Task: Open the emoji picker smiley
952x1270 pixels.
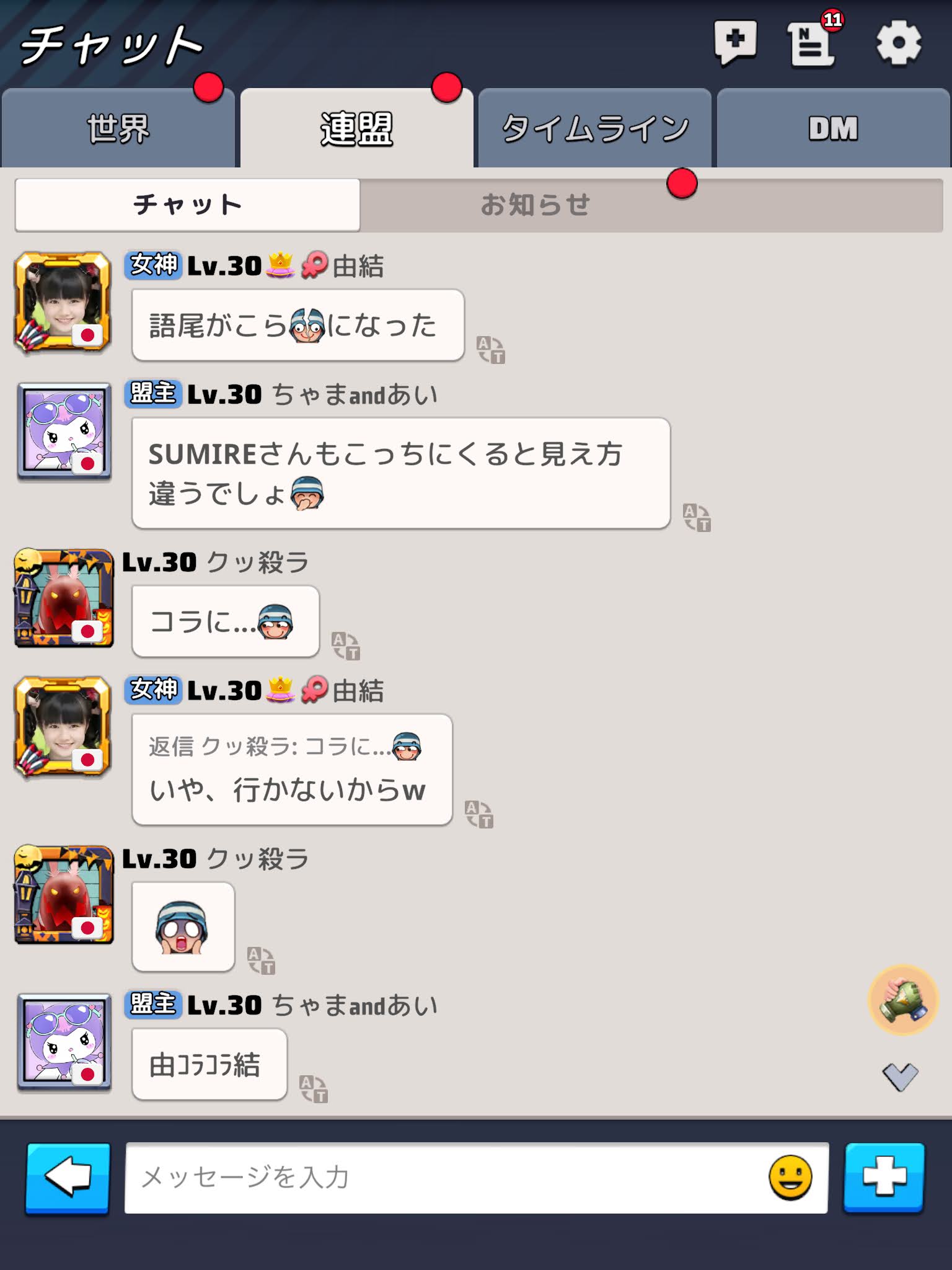Action: (x=790, y=1178)
